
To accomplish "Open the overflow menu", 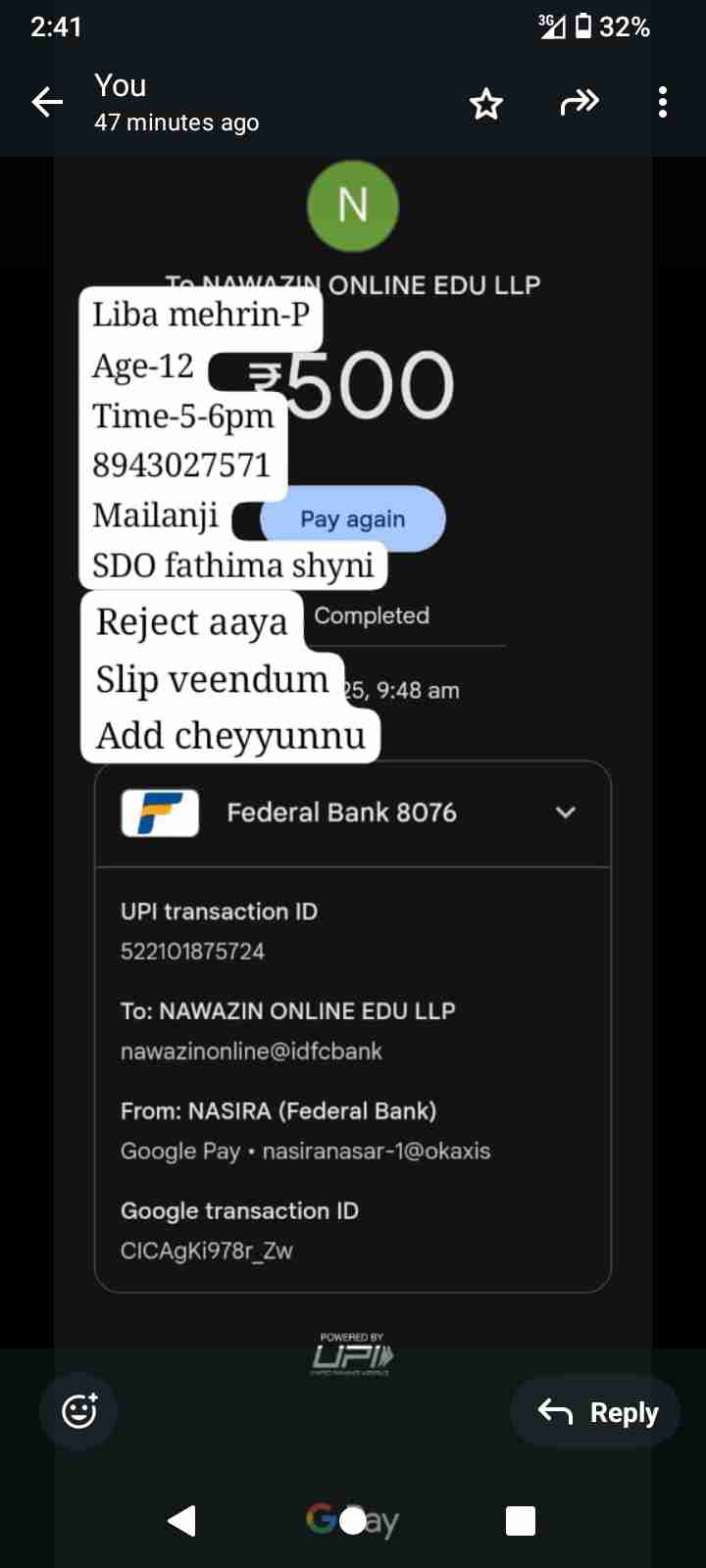I will (663, 102).
